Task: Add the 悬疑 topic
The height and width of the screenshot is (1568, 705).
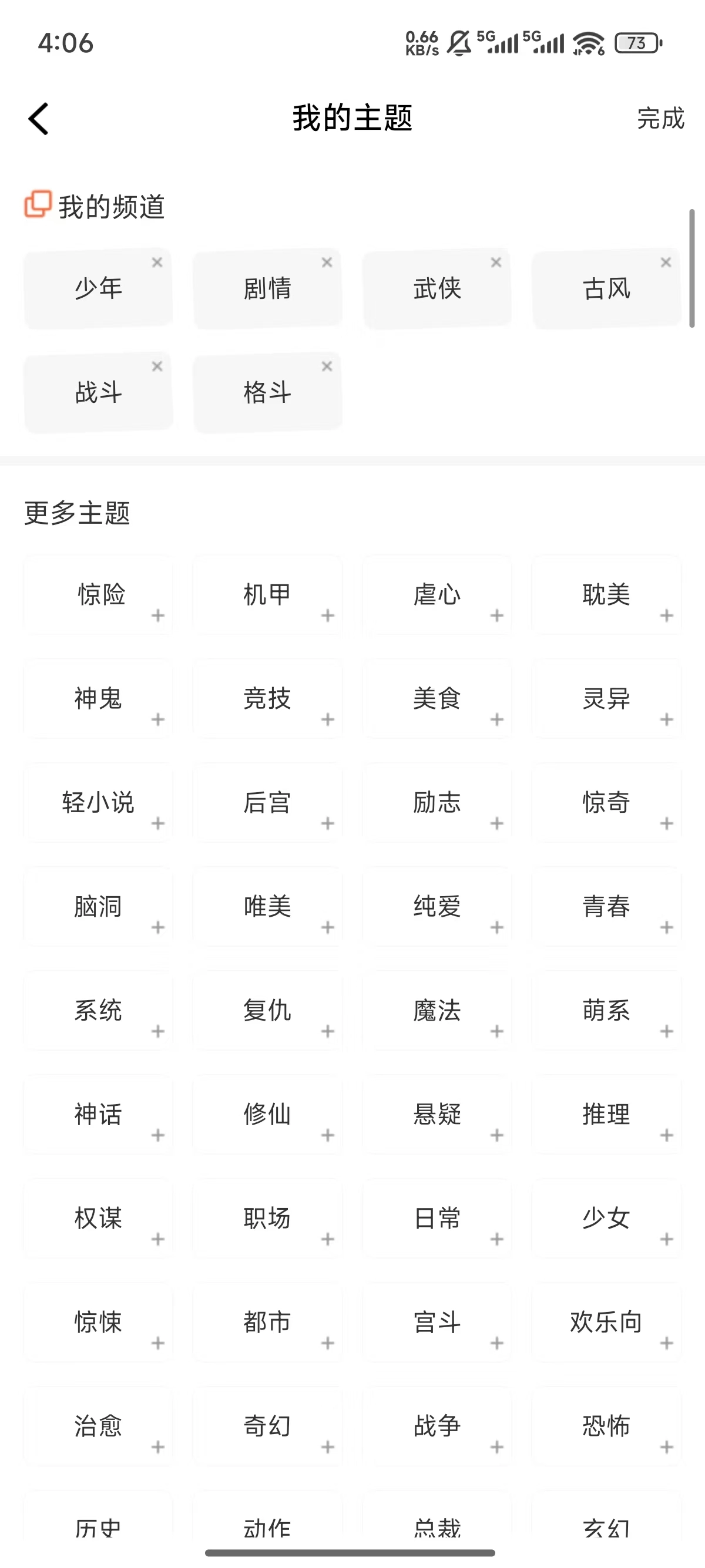Action: pos(497,1135)
